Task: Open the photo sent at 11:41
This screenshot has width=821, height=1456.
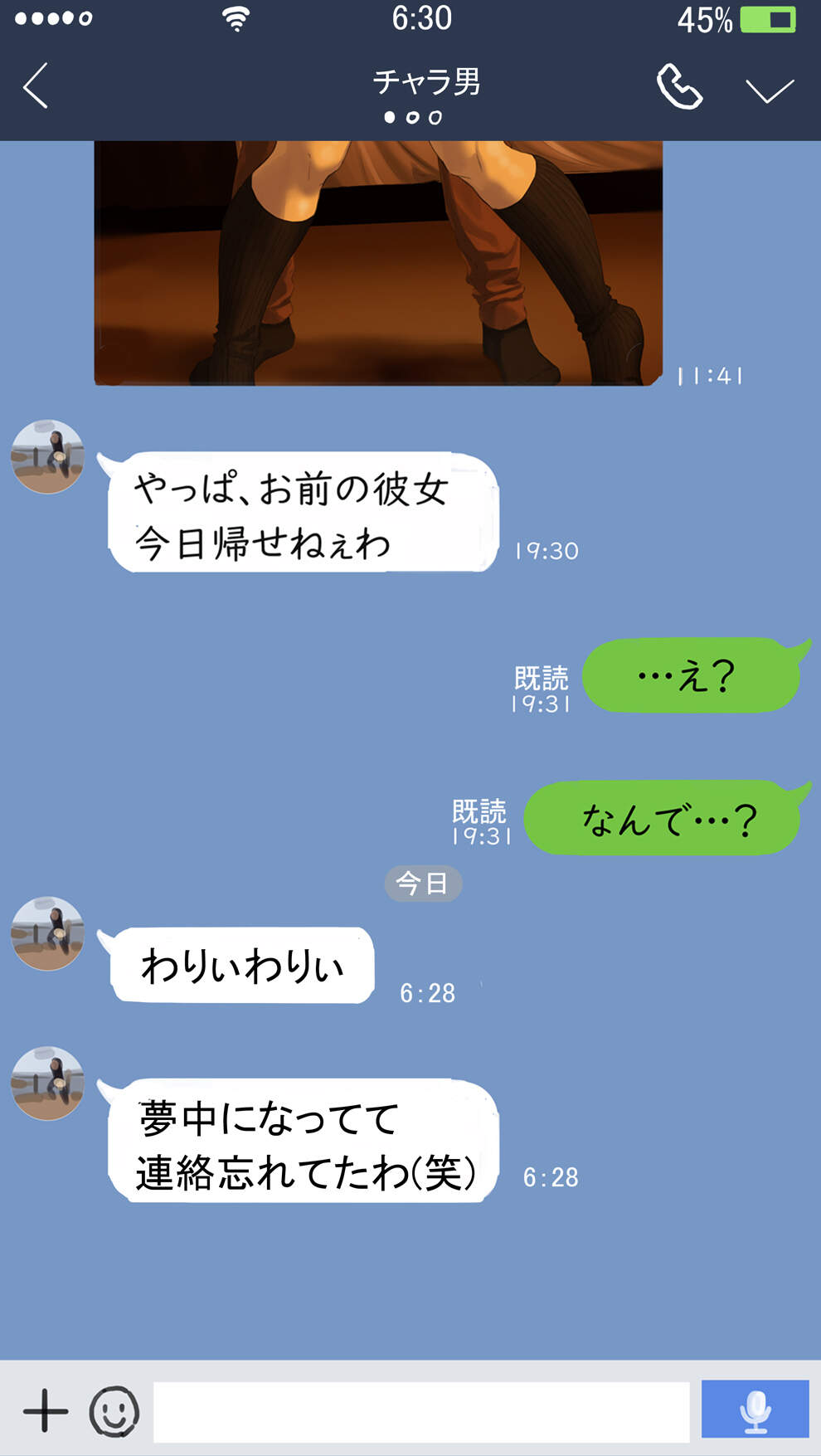Action: [378, 262]
